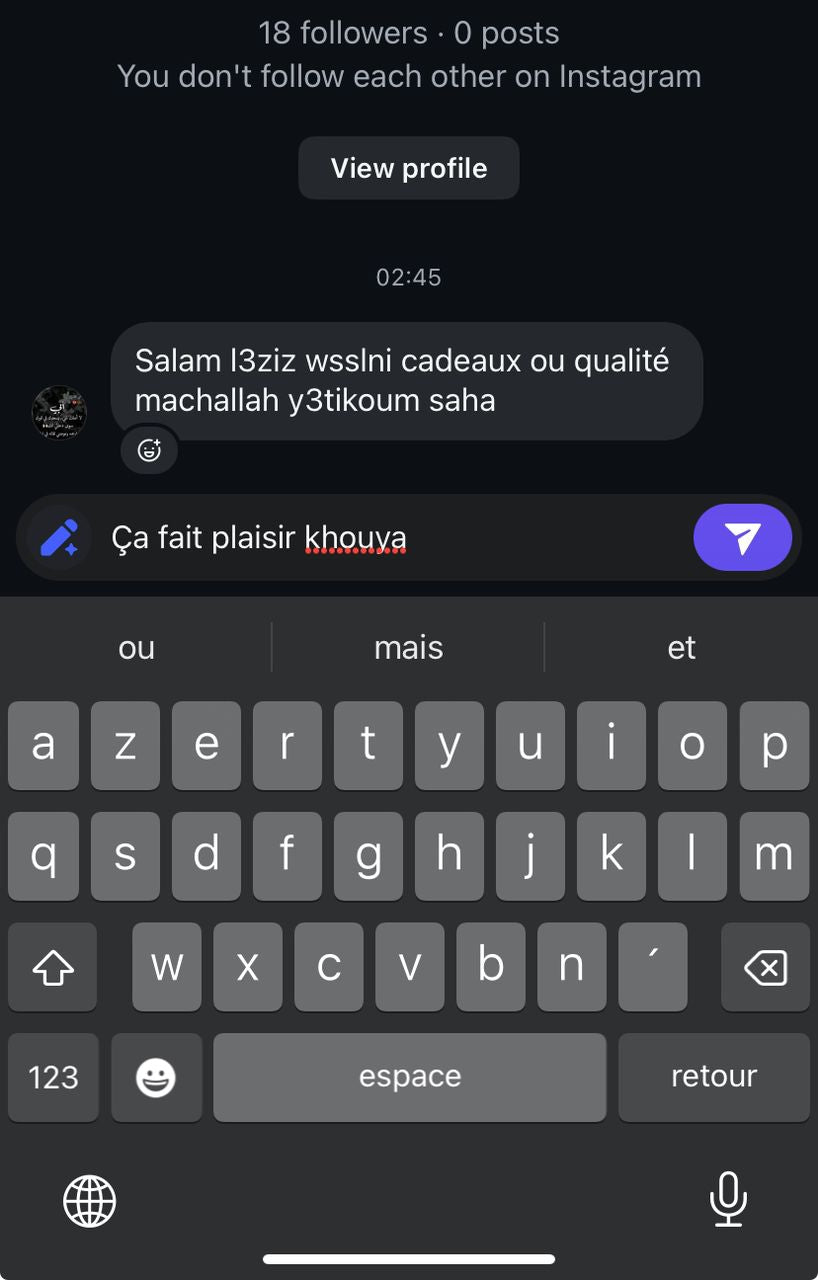Start voice dictation with the microphone
The height and width of the screenshot is (1280, 818).
tap(728, 1198)
